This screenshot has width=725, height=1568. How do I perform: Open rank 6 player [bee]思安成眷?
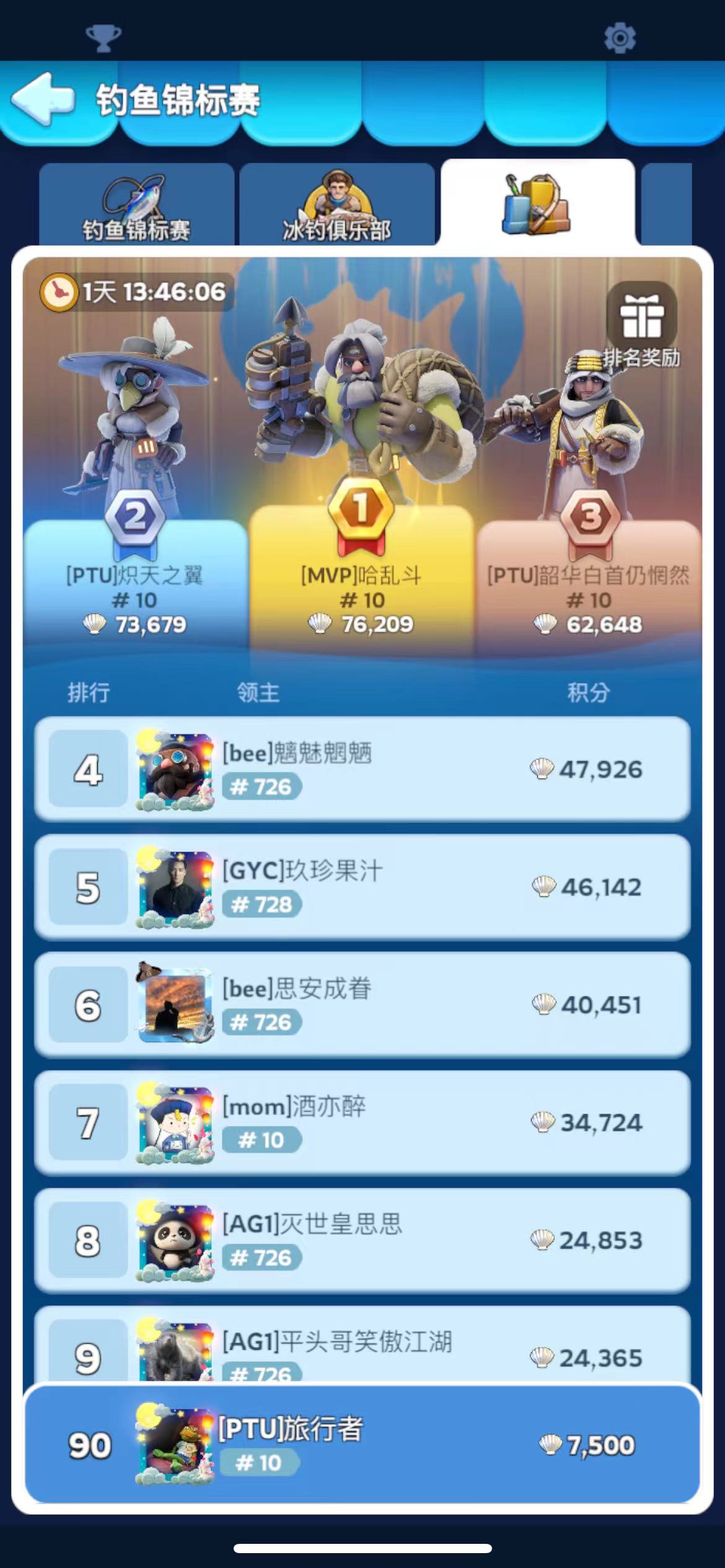[x=362, y=1004]
